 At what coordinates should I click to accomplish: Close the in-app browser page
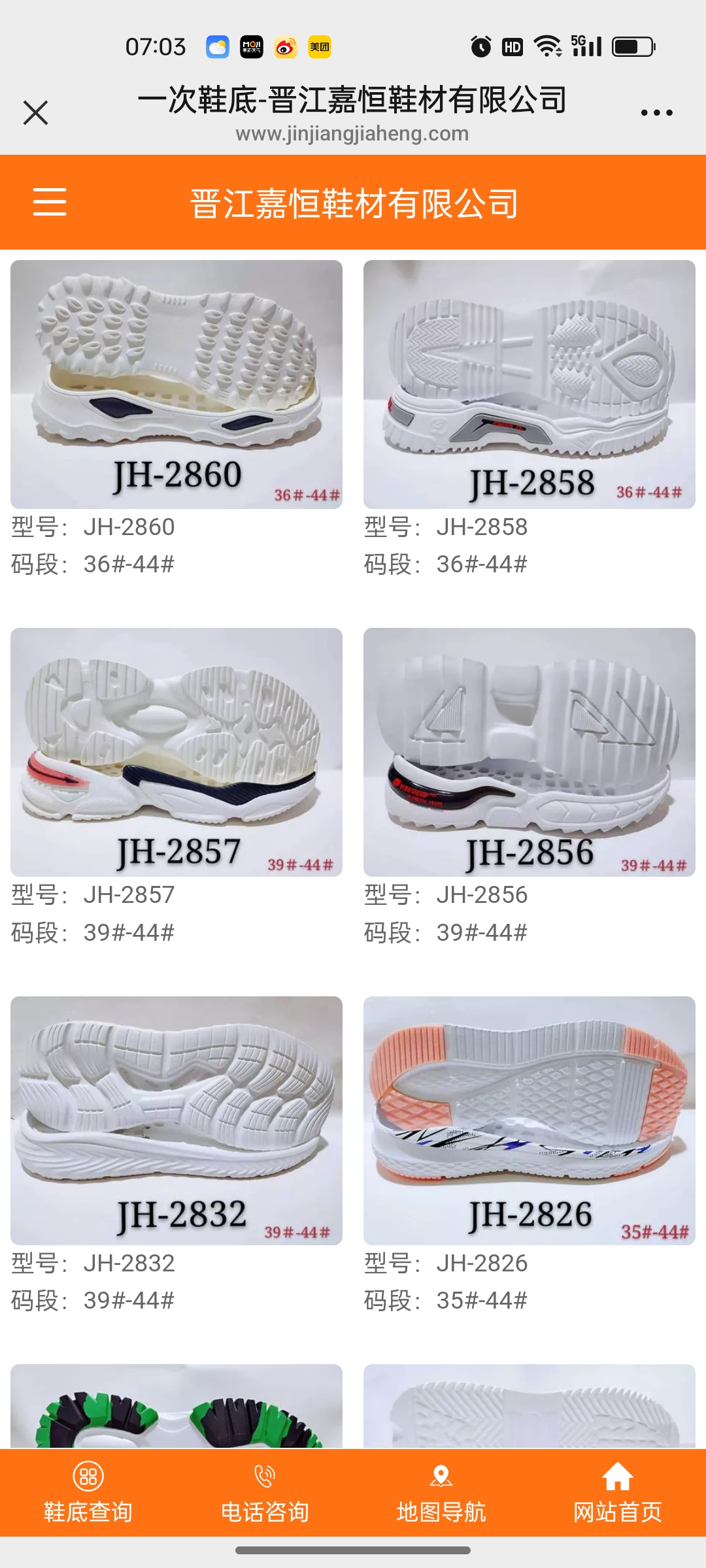pos(36,112)
